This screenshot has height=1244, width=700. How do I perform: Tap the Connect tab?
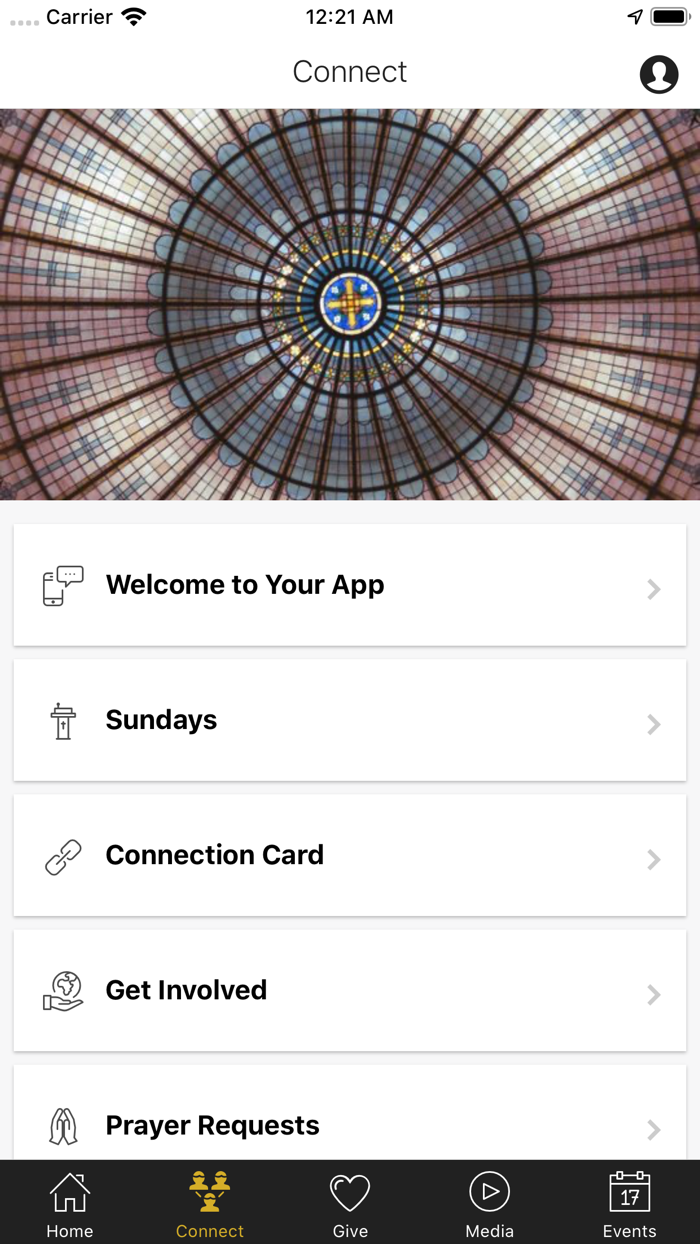click(x=210, y=1203)
